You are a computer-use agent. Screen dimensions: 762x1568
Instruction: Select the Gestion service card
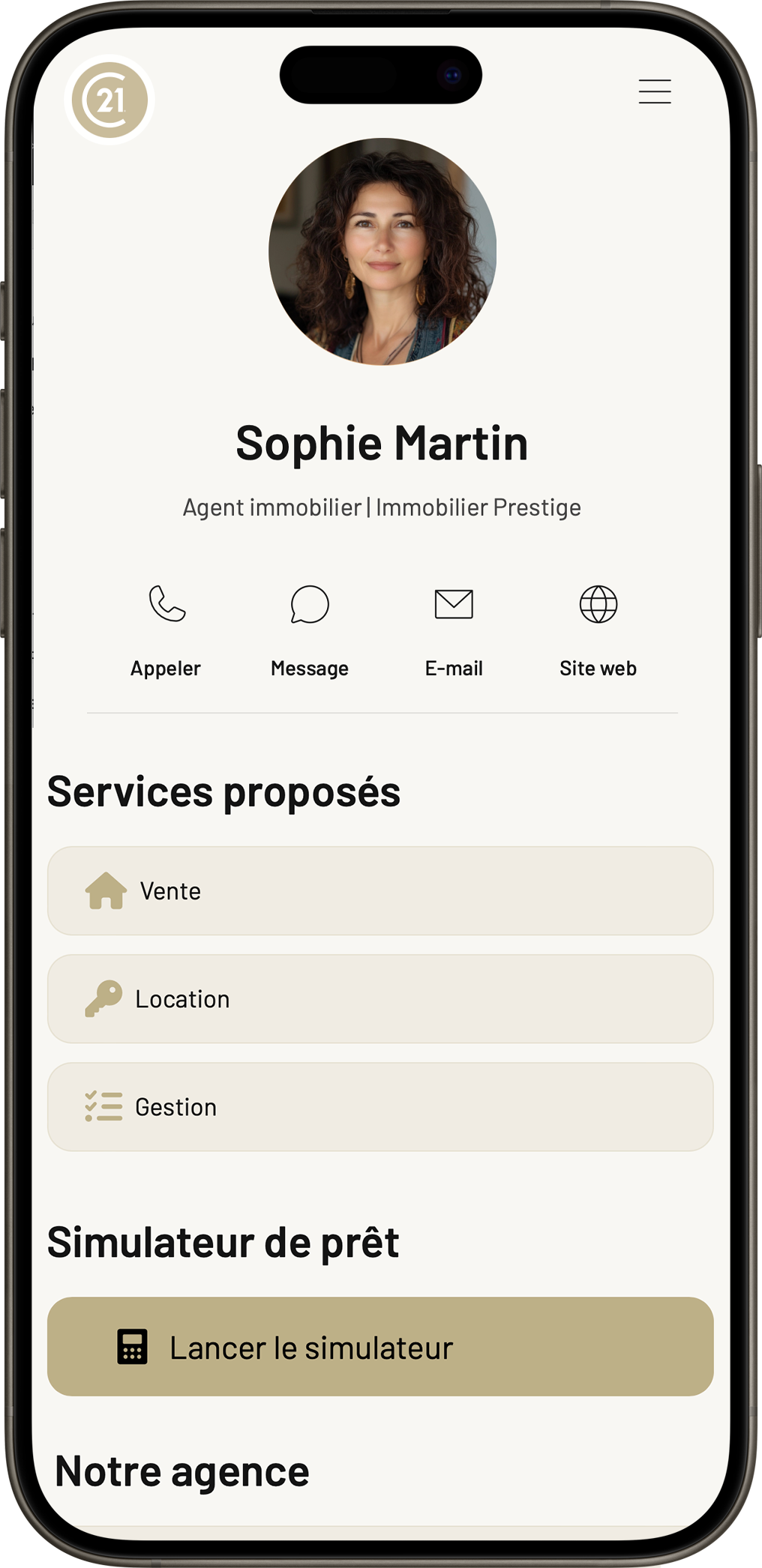[x=381, y=1106]
